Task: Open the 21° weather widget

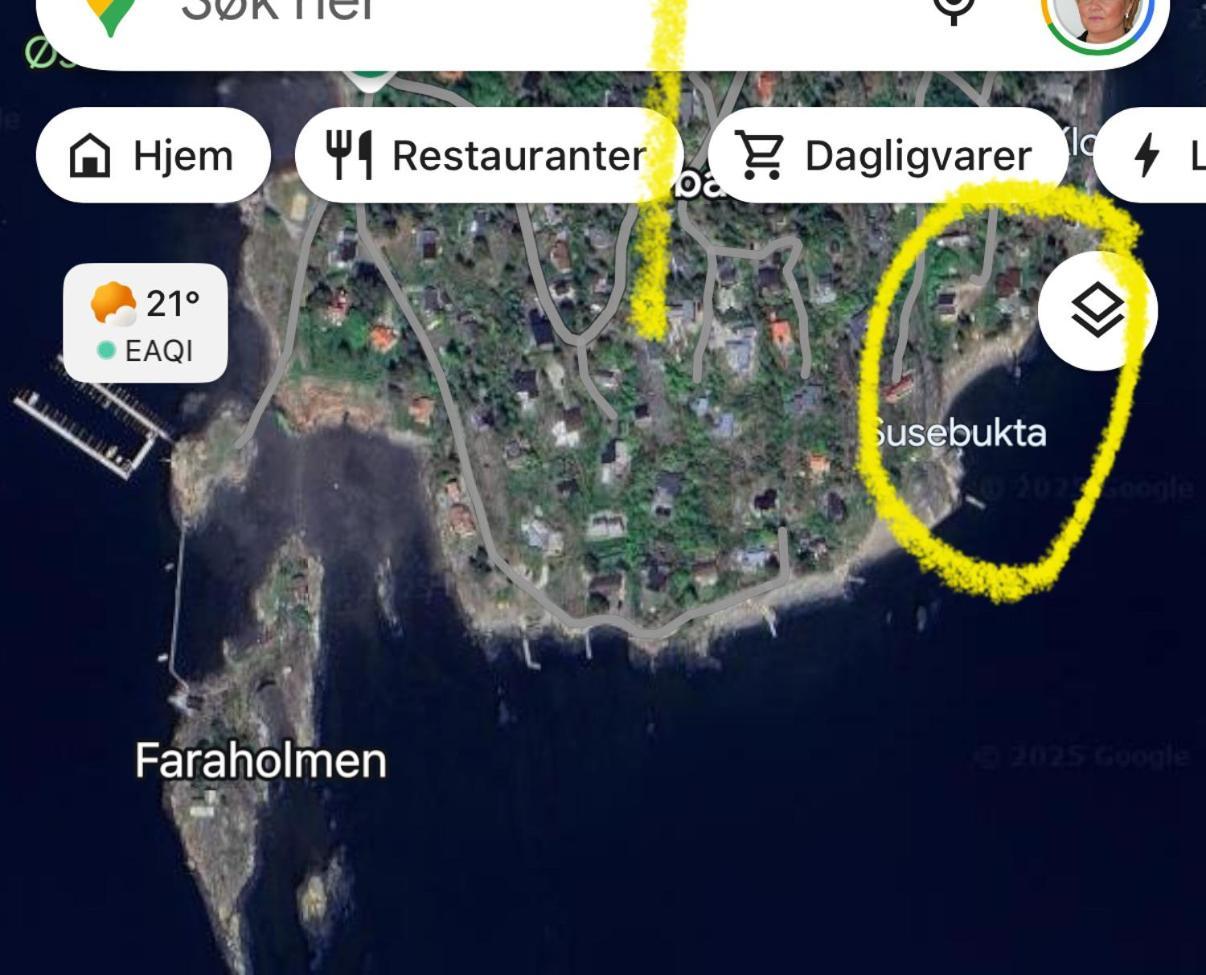Action: [146, 322]
